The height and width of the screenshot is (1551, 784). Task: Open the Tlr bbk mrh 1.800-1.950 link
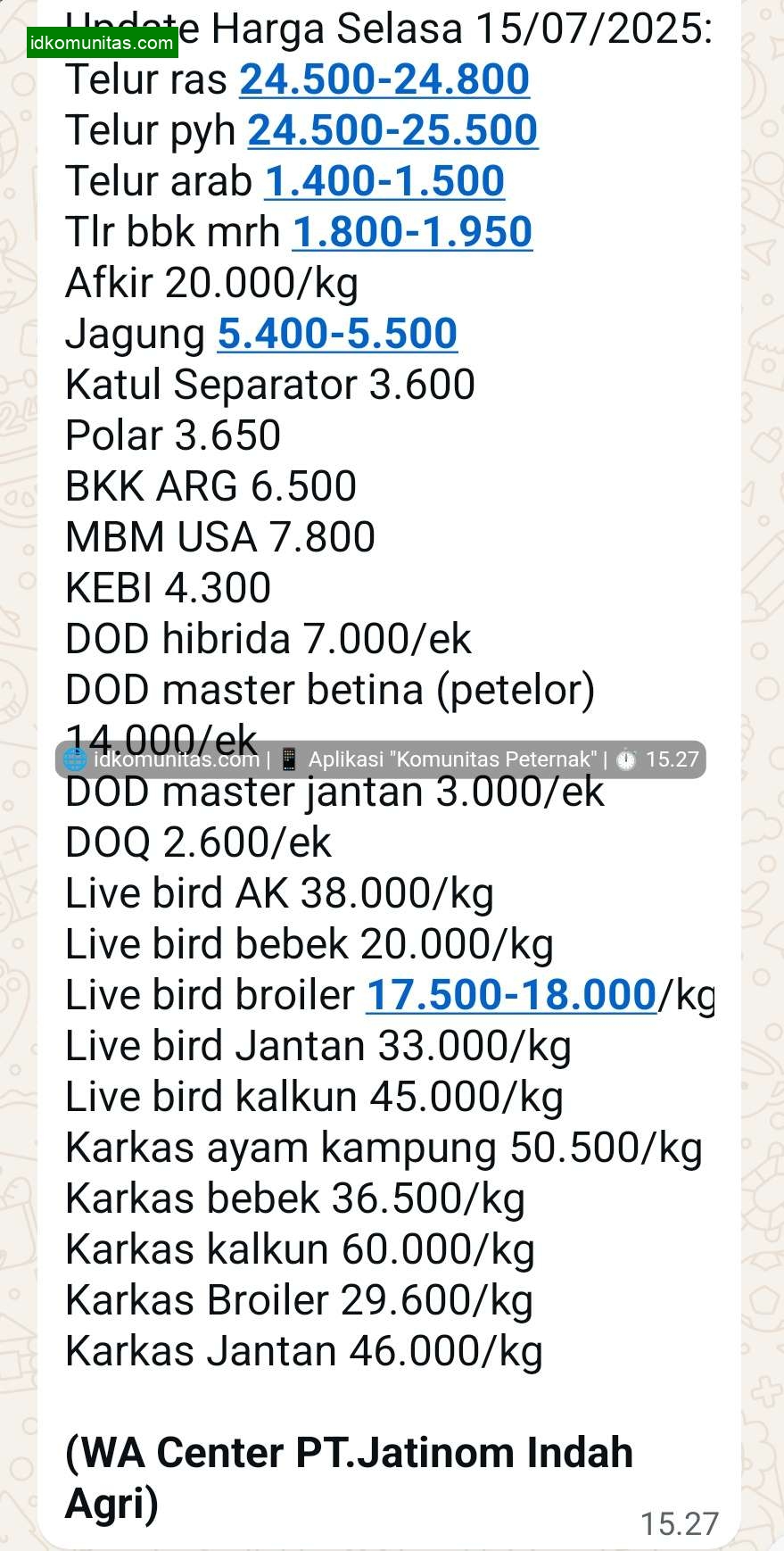[412, 232]
